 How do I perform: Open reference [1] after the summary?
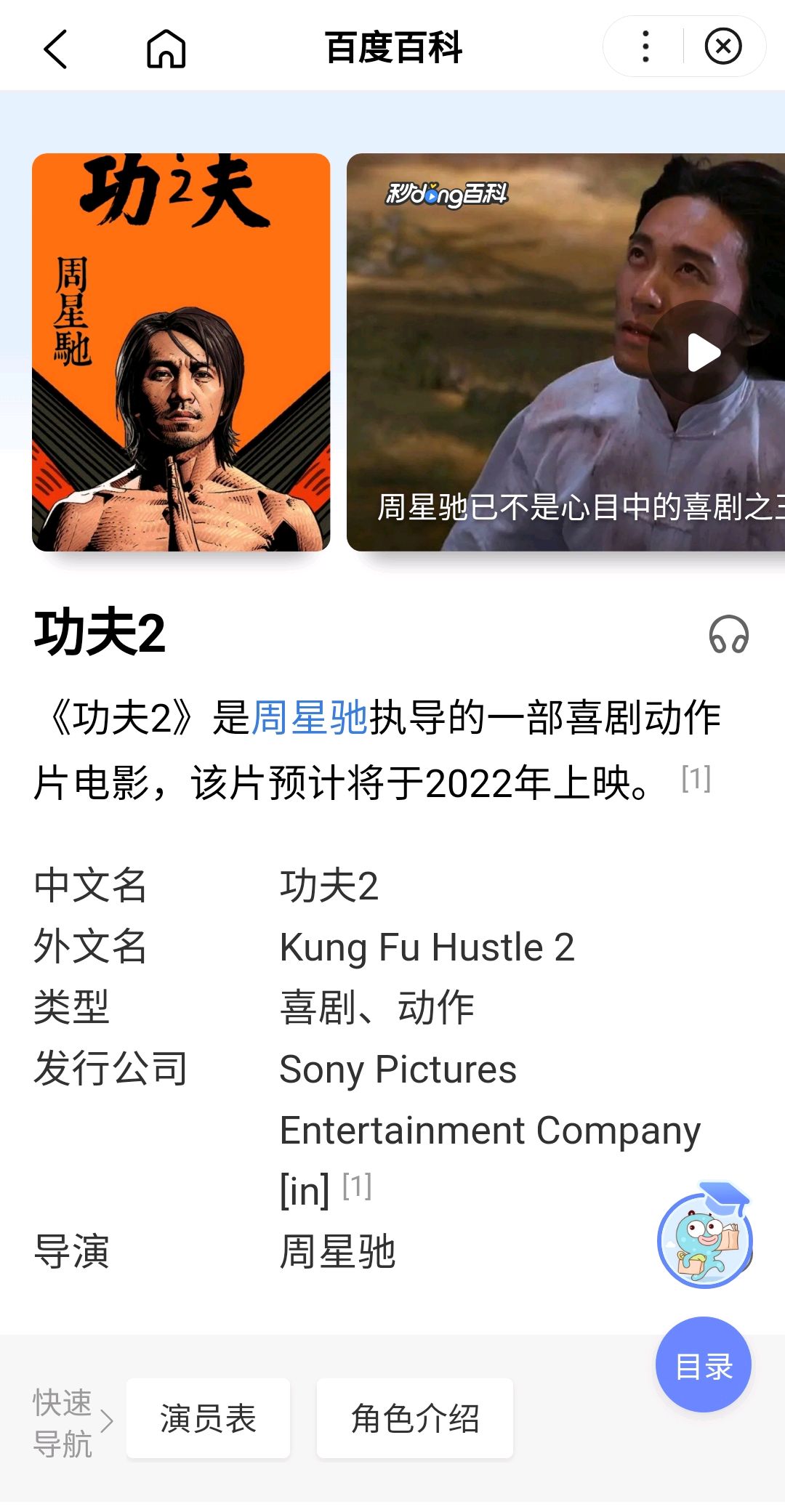[x=696, y=779]
